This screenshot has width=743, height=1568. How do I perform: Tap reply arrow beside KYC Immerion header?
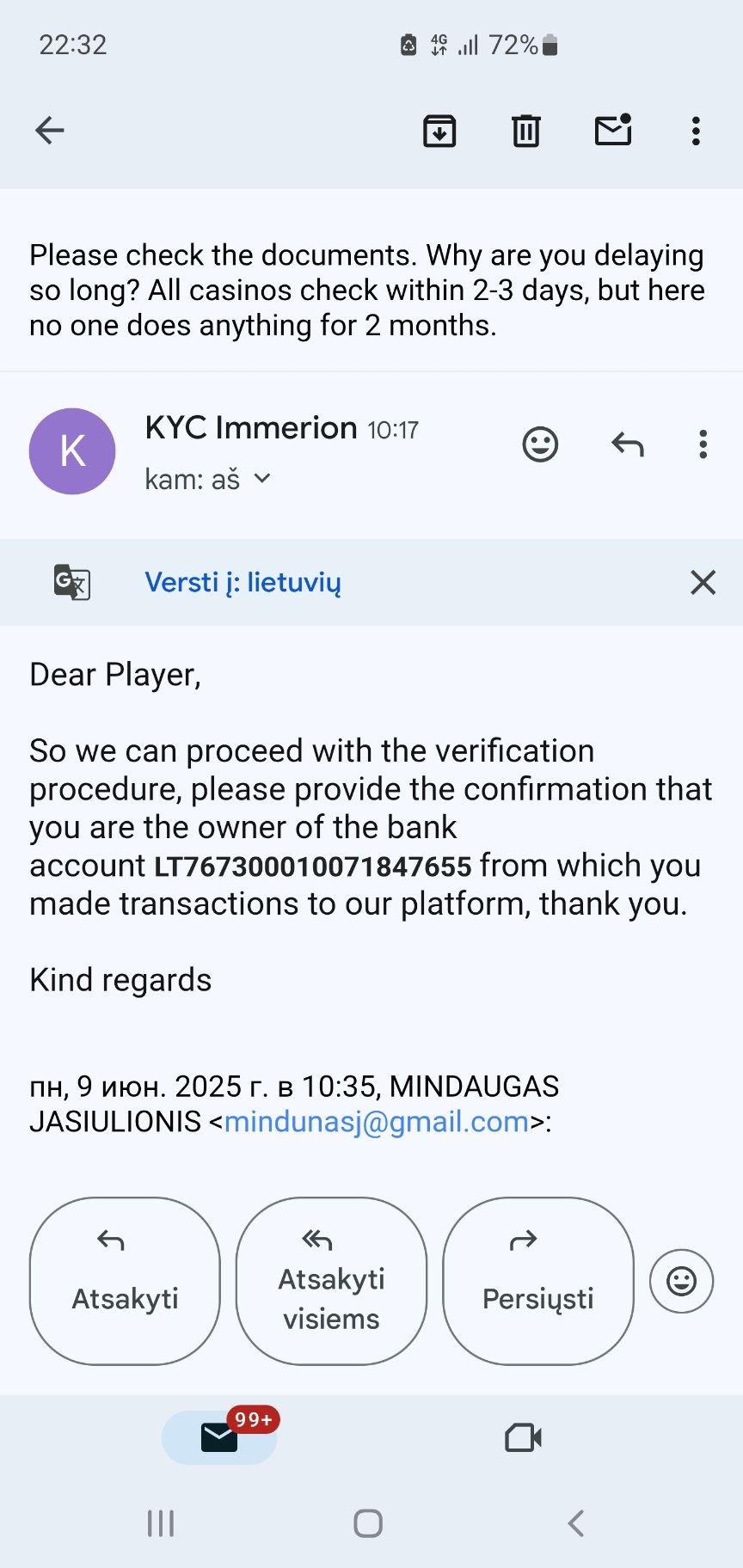628,444
